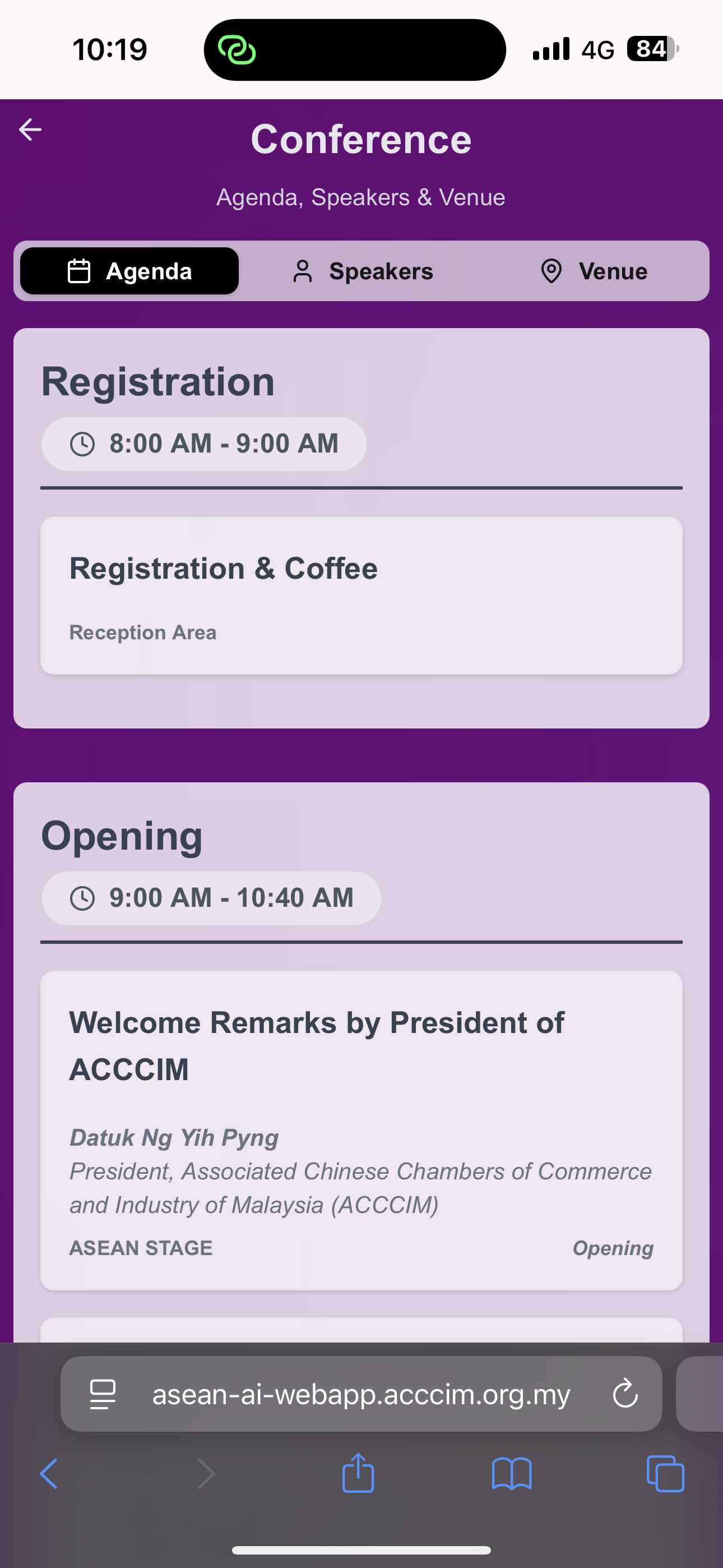
Task: Open Safari page settings menu icon
Action: click(102, 1394)
